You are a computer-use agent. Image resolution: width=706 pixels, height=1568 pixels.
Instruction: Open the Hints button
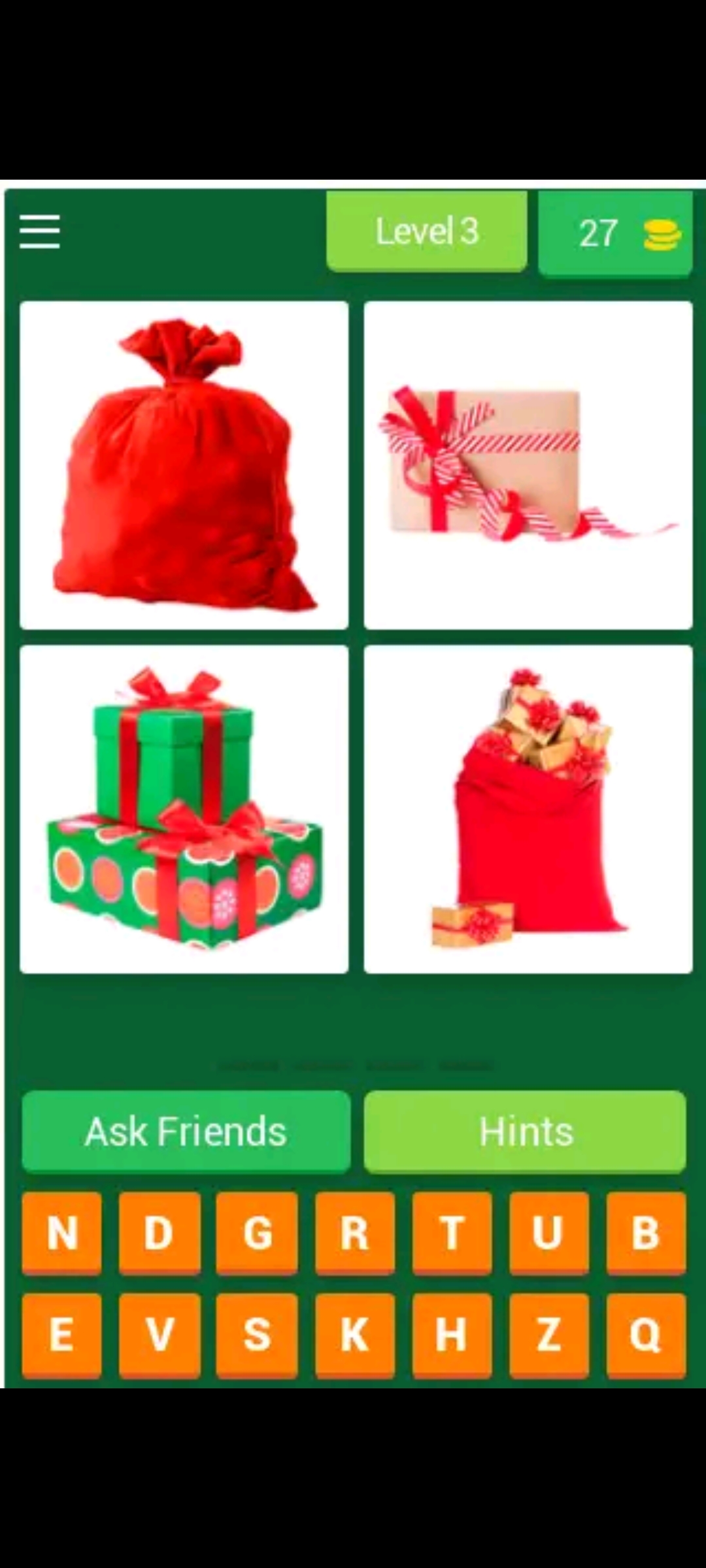point(525,1132)
